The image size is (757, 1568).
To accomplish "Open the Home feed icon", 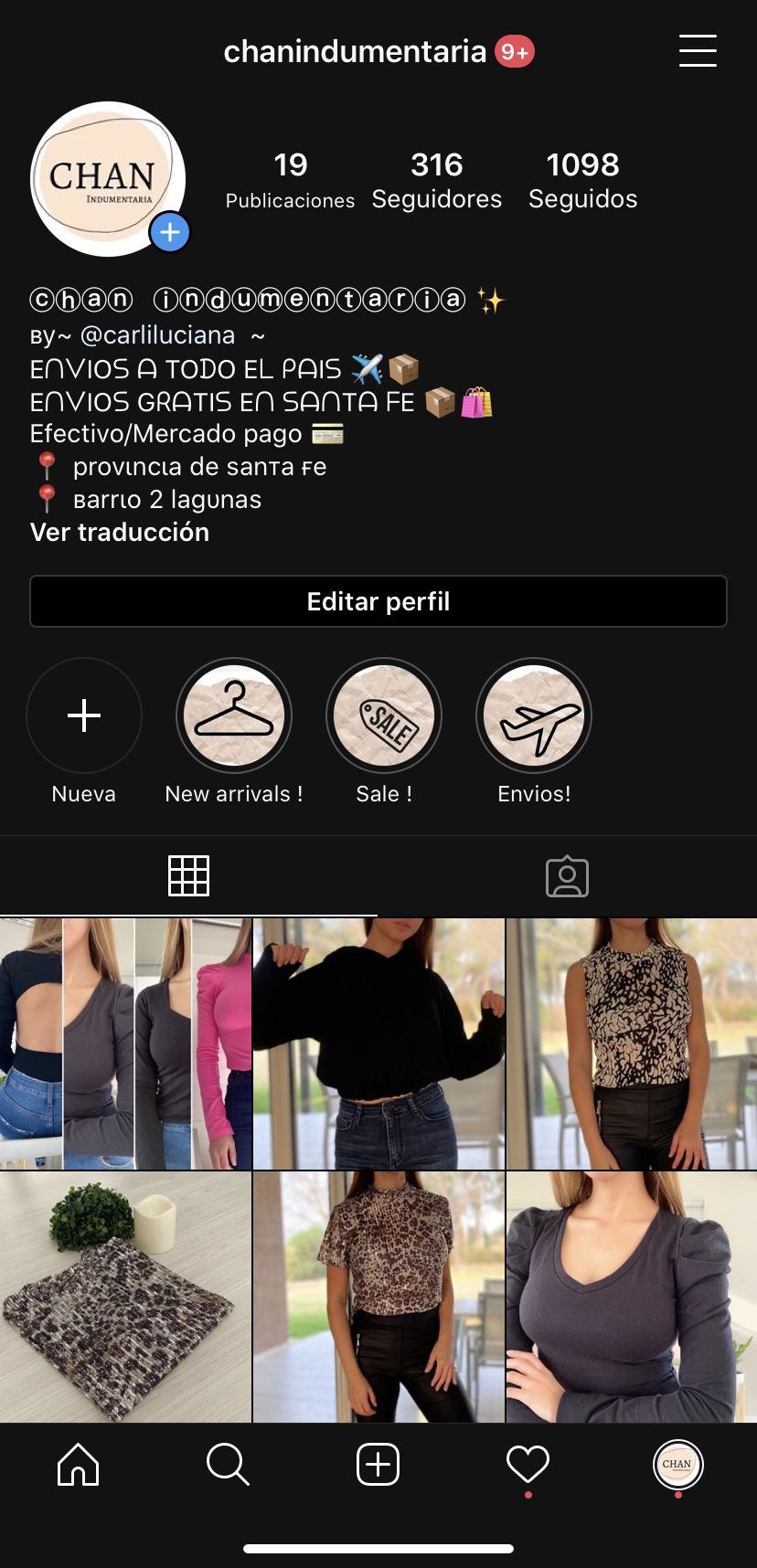I will tap(77, 1464).
